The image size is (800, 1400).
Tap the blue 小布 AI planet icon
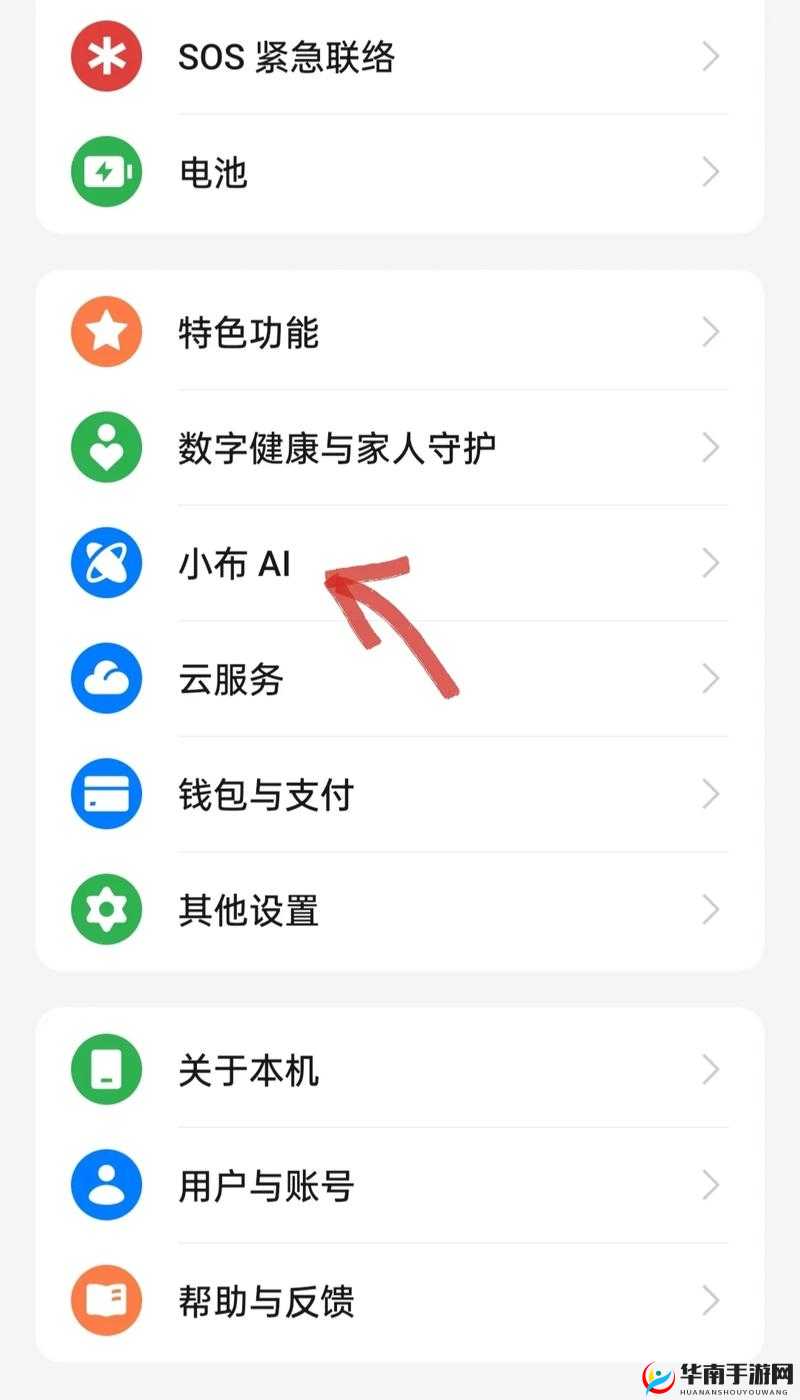pos(106,563)
